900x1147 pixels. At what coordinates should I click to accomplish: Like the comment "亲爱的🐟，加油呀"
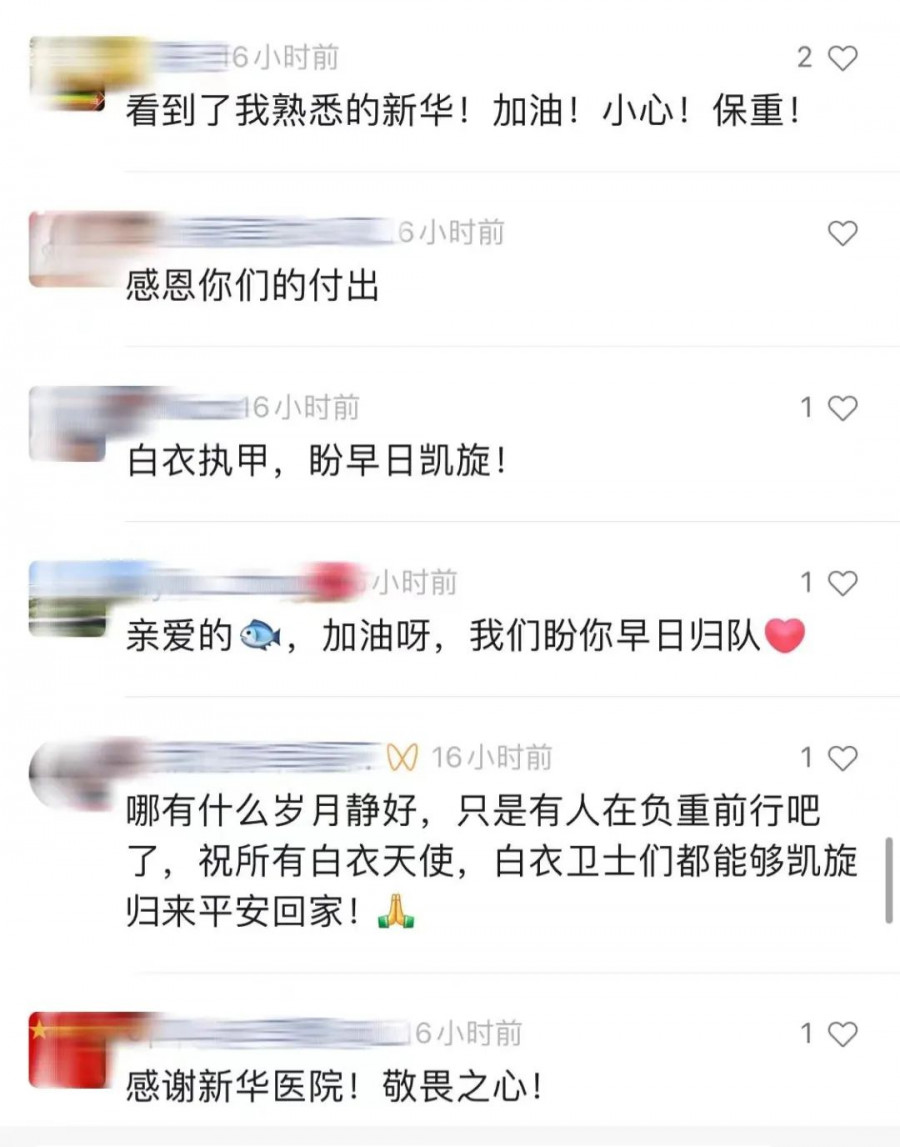[842, 583]
